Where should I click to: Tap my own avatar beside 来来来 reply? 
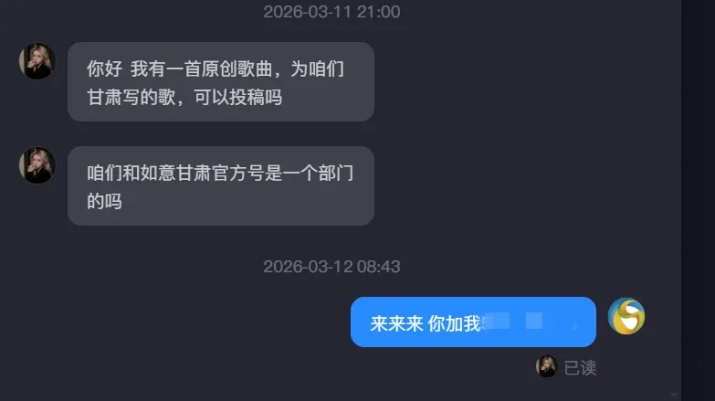[x=627, y=317]
